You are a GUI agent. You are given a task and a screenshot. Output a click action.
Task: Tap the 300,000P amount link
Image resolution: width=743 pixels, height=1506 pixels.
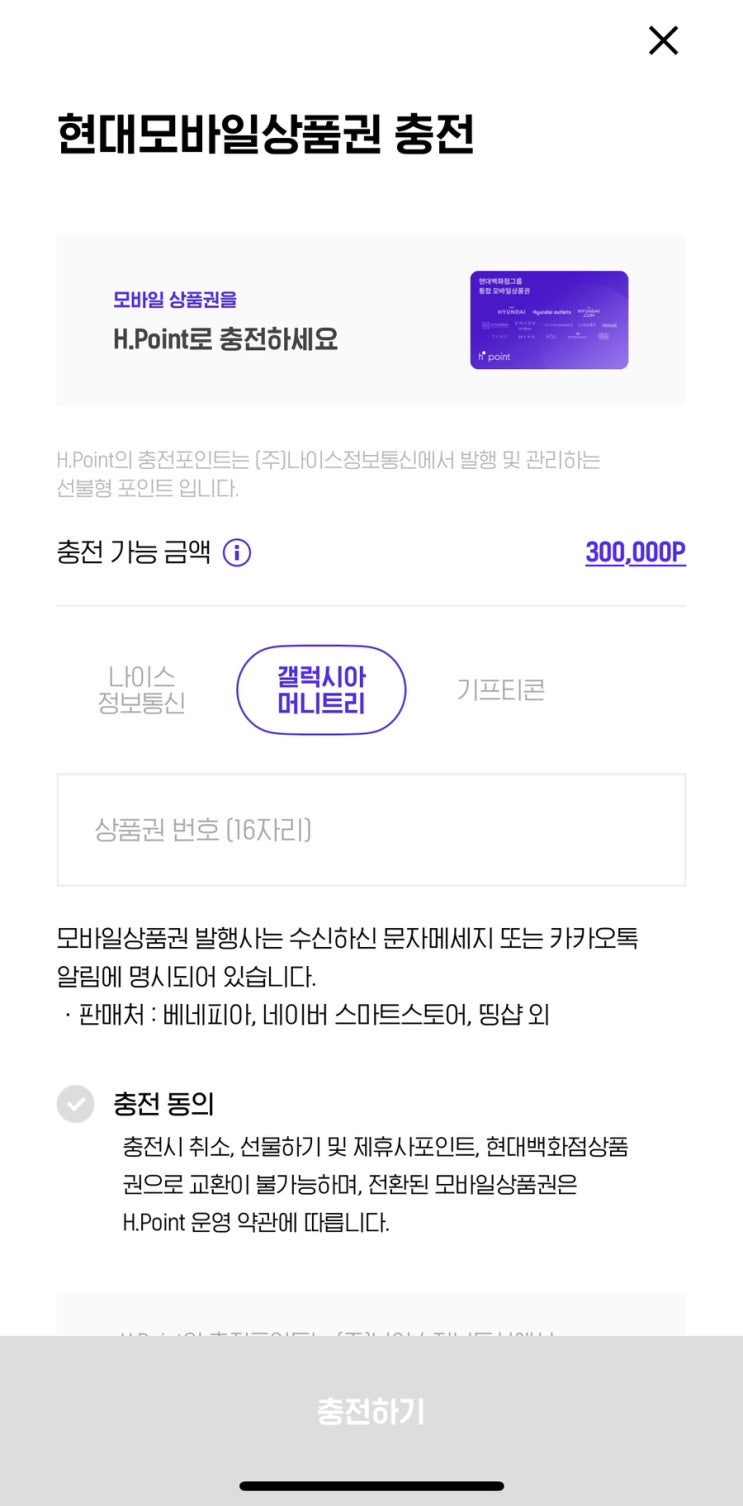coord(635,552)
